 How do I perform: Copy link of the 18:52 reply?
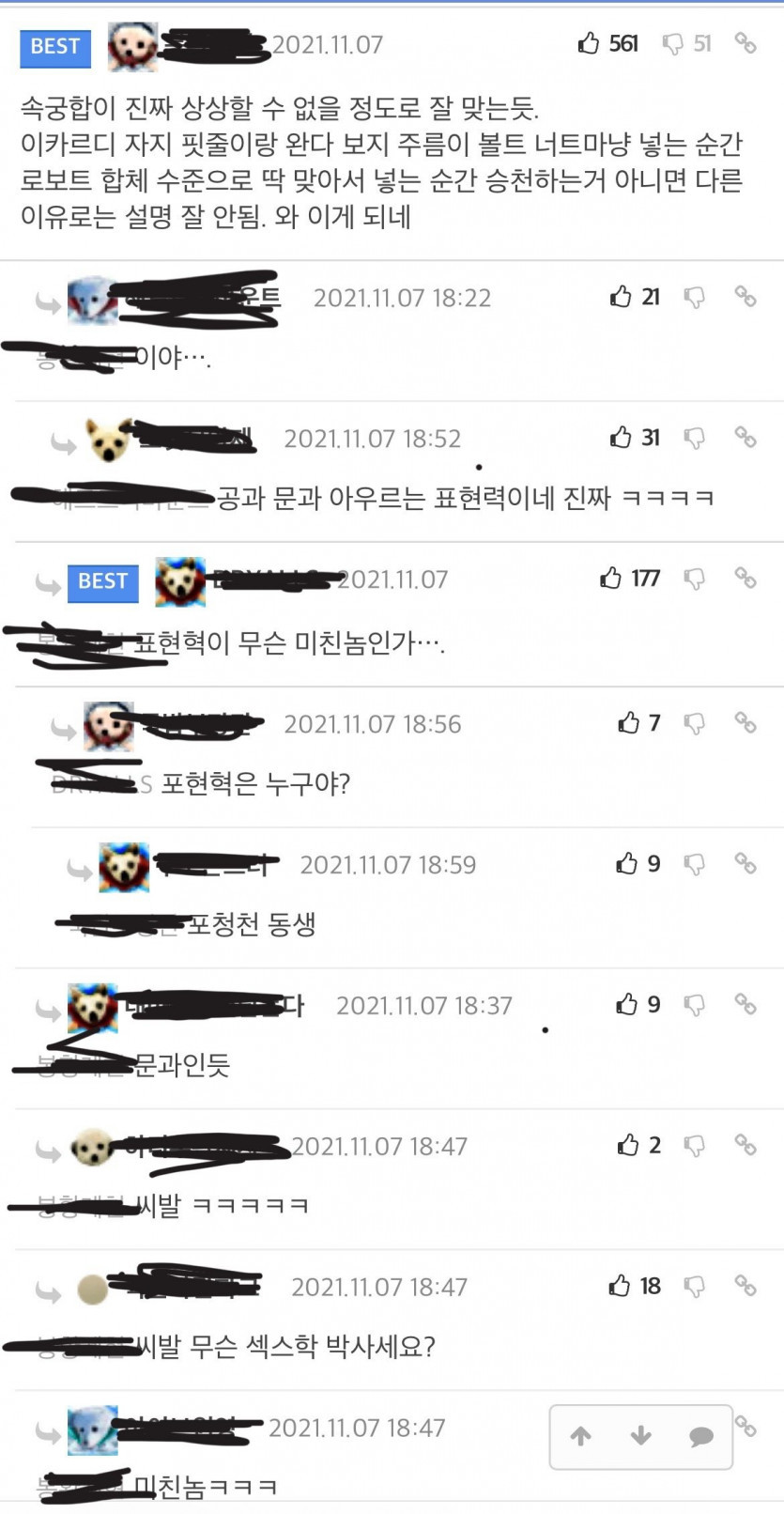pos(746,438)
